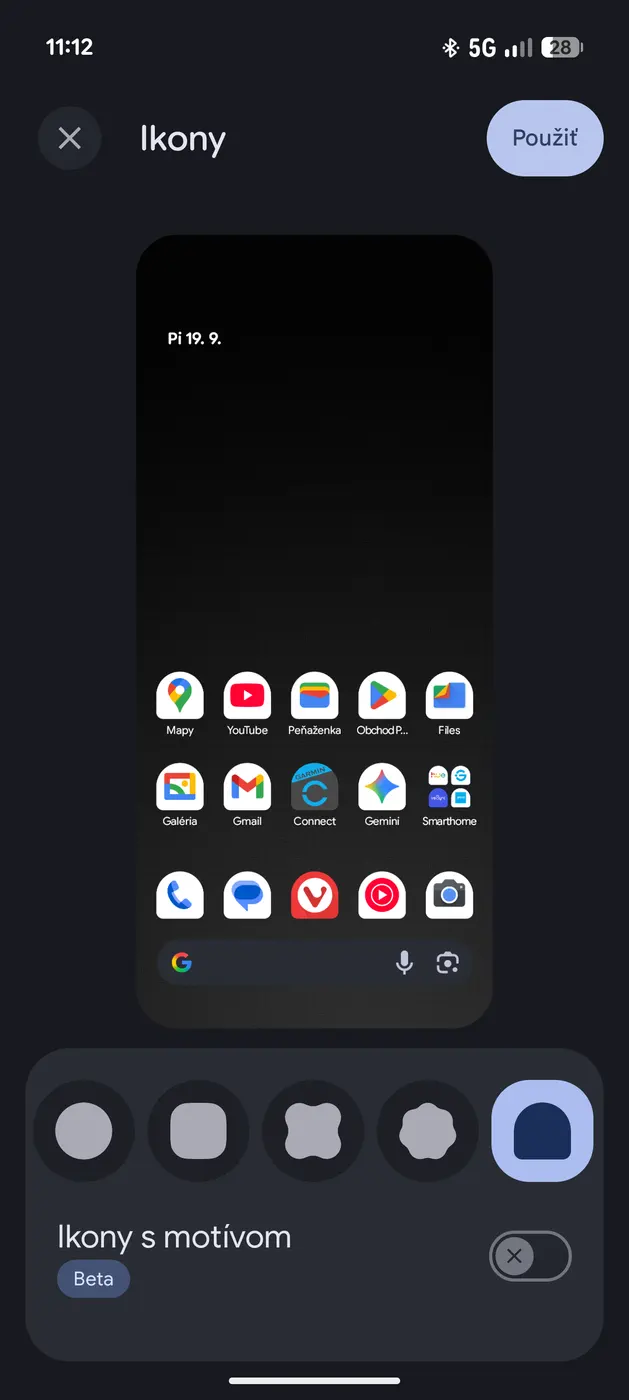
Task: Tap the home screen preview
Action: (x=314, y=630)
